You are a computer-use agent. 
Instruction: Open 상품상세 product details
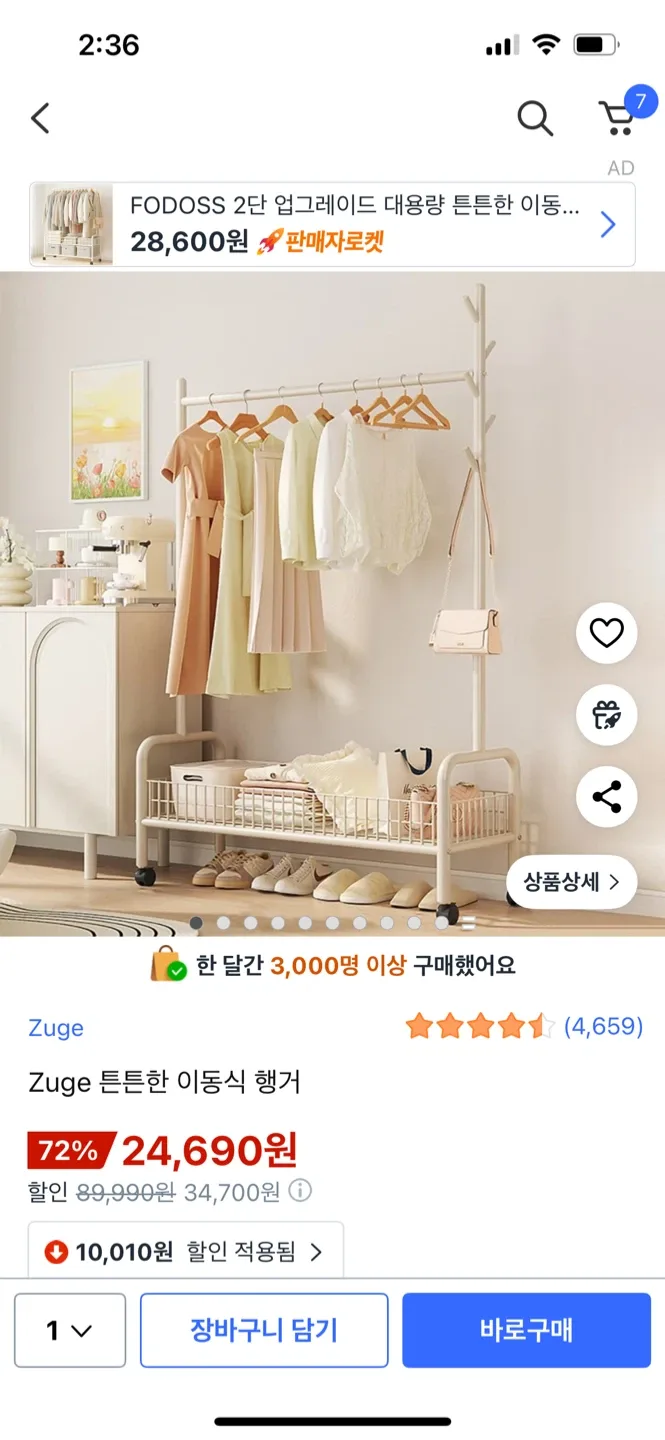click(571, 882)
